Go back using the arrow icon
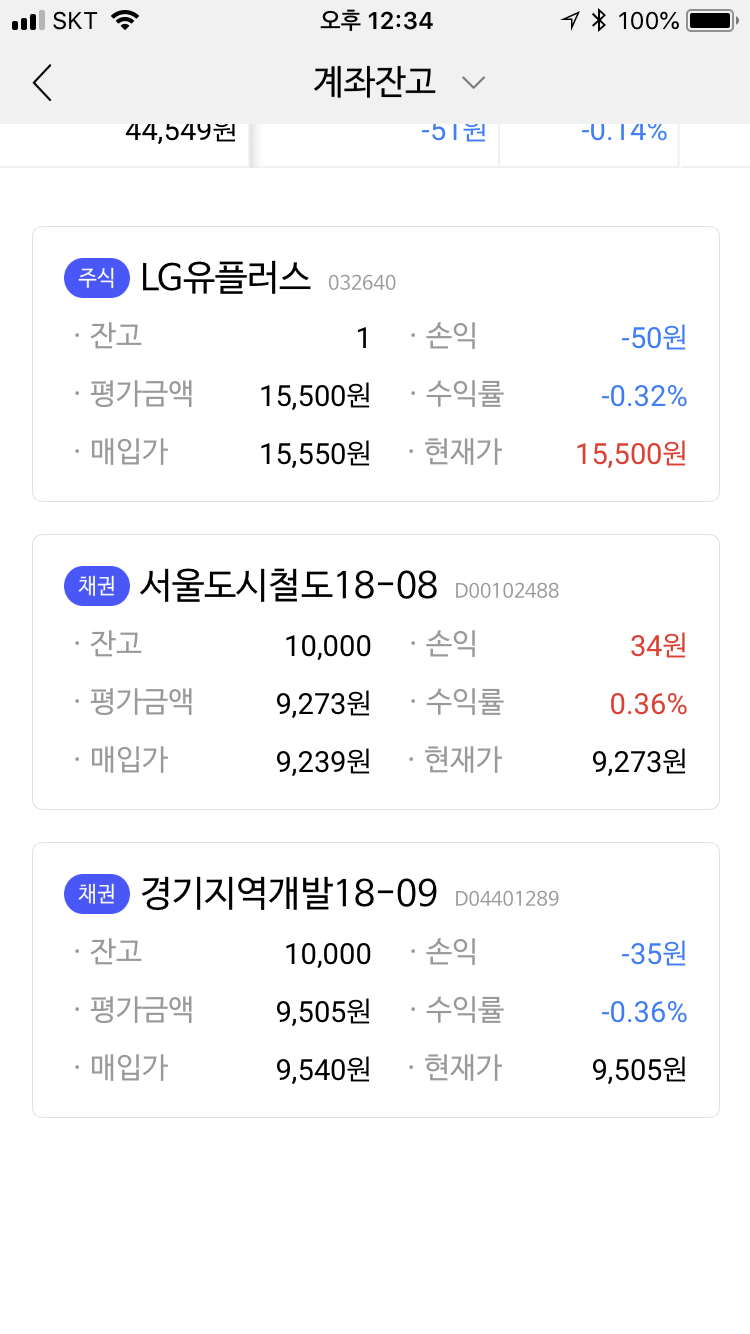 [42, 83]
